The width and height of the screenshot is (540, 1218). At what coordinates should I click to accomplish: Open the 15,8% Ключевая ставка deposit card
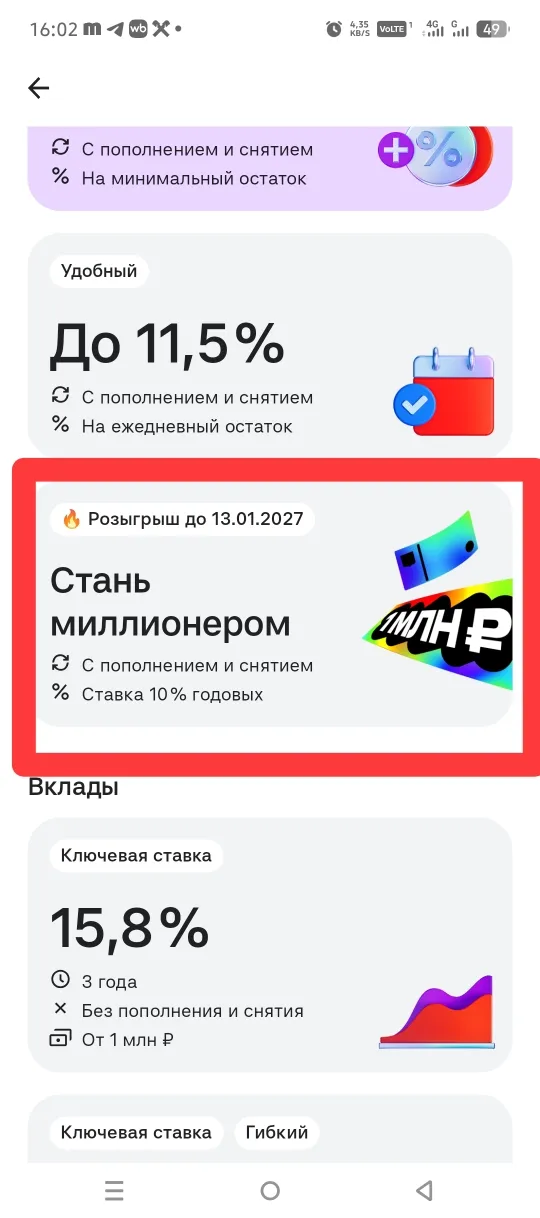click(270, 945)
